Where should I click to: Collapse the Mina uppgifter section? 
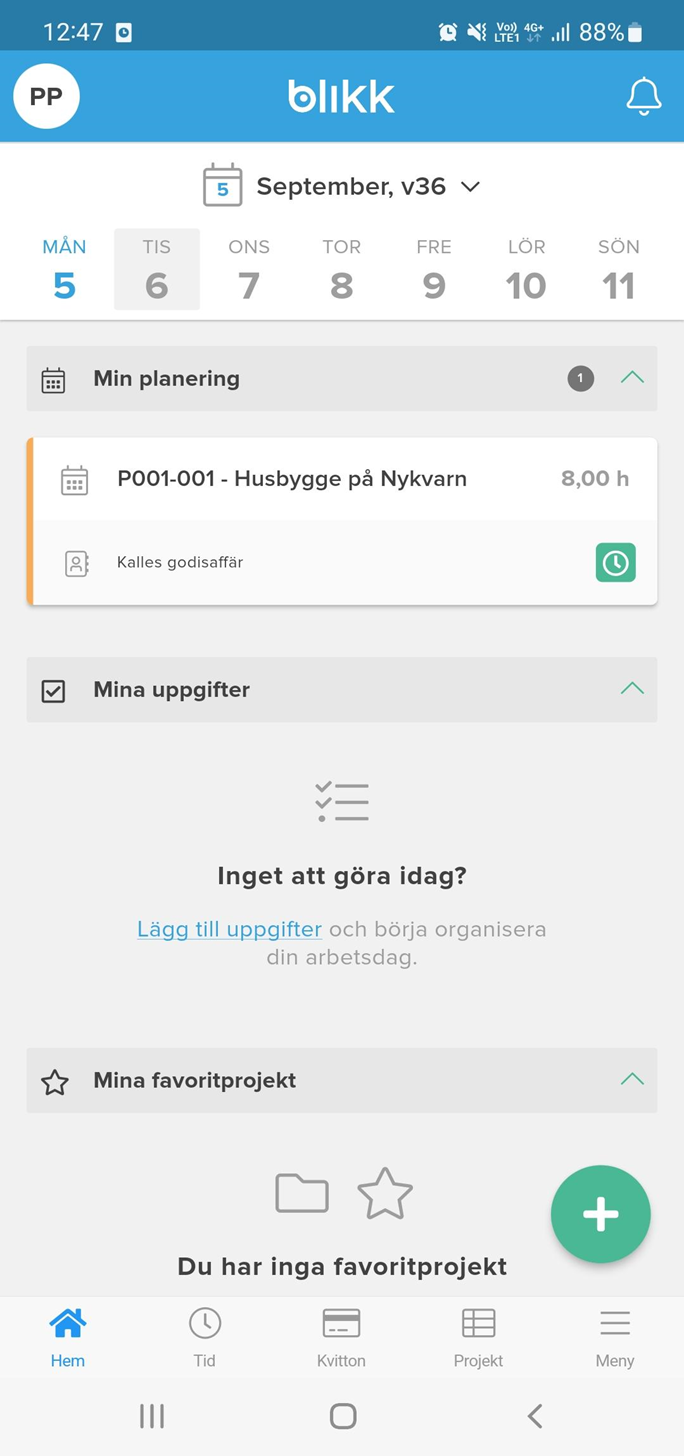coord(631,689)
